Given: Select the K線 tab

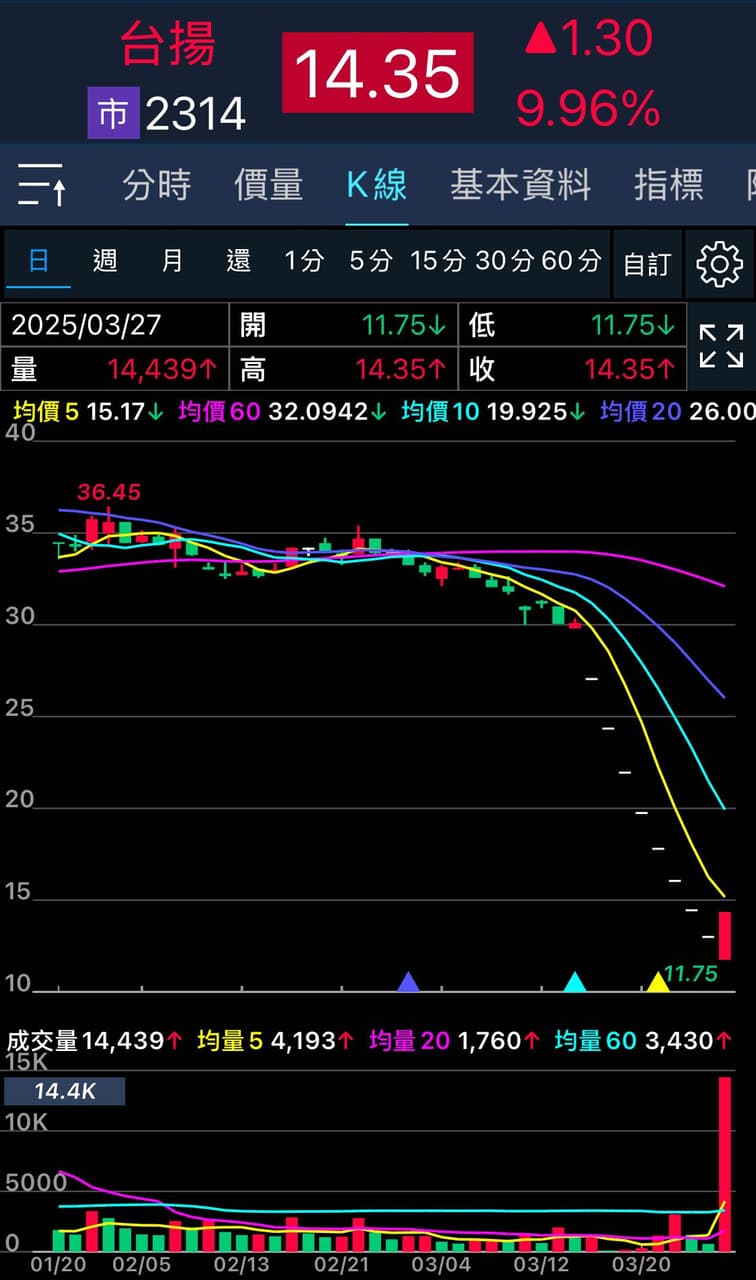Looking at the screenshot, I should (377, 185).
